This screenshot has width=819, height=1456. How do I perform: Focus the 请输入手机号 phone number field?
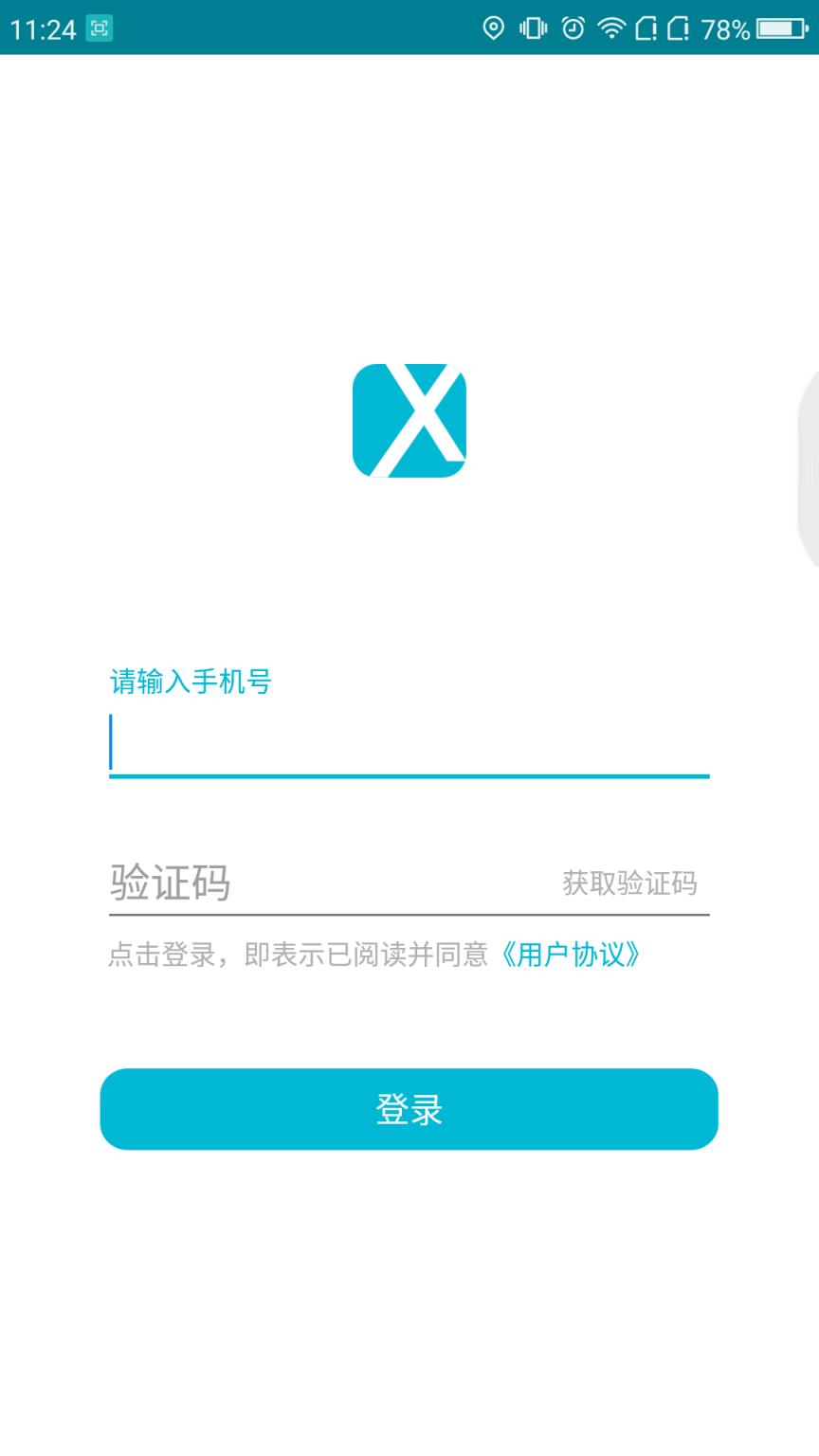pos(408,744)
